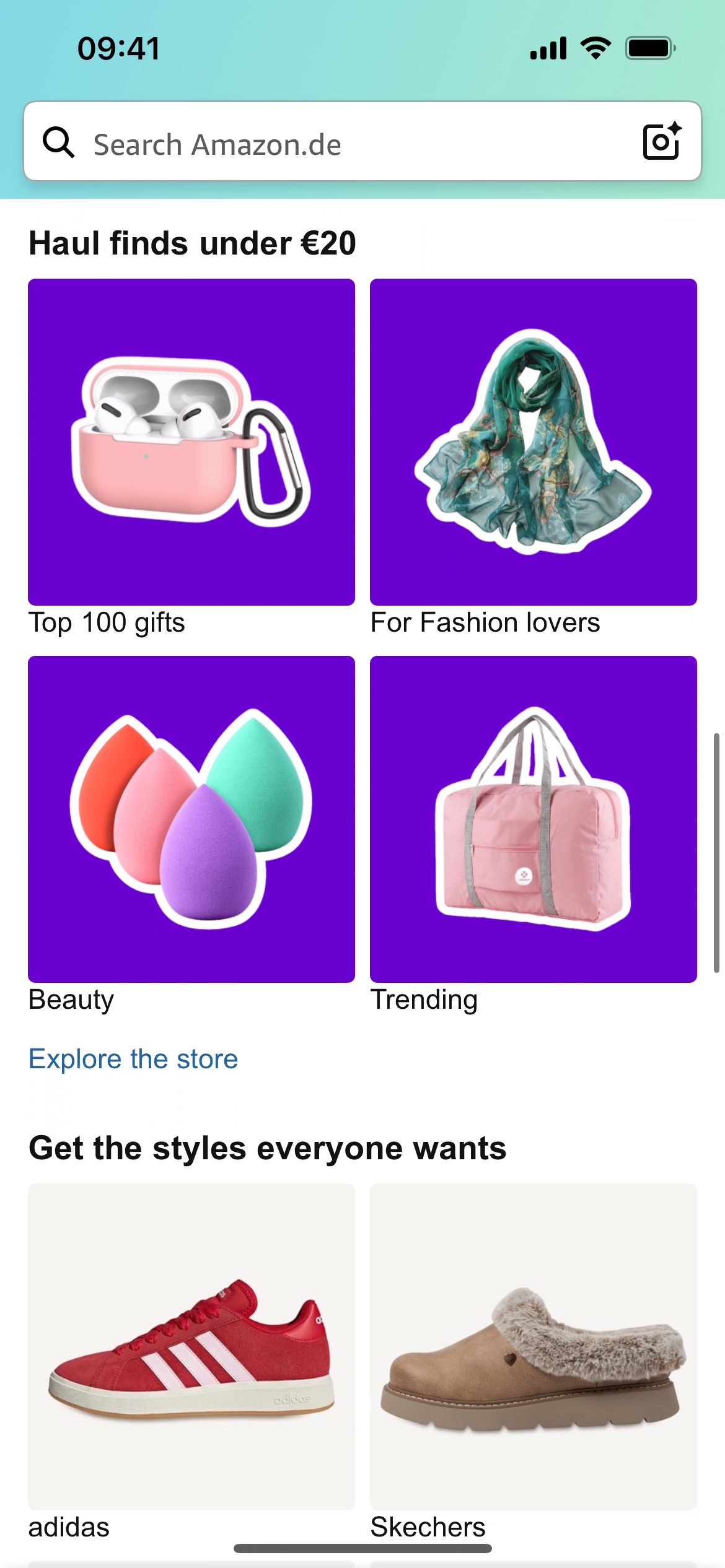Browse the For Fashion lovers tile
The width and height of the screenshot is (725, 1568).
click(533, 442)
